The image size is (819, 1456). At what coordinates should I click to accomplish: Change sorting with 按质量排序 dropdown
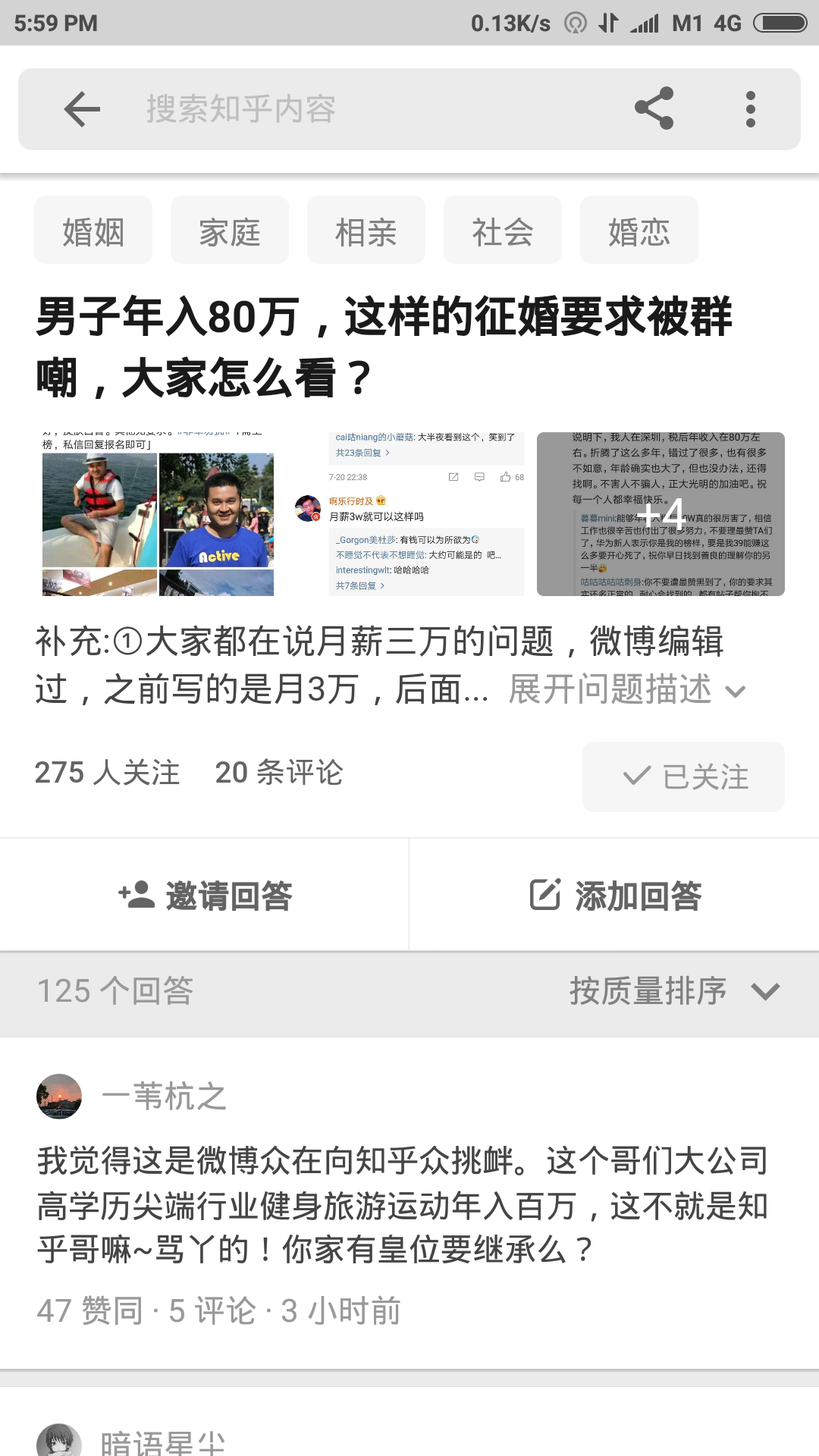coord(673,991)
